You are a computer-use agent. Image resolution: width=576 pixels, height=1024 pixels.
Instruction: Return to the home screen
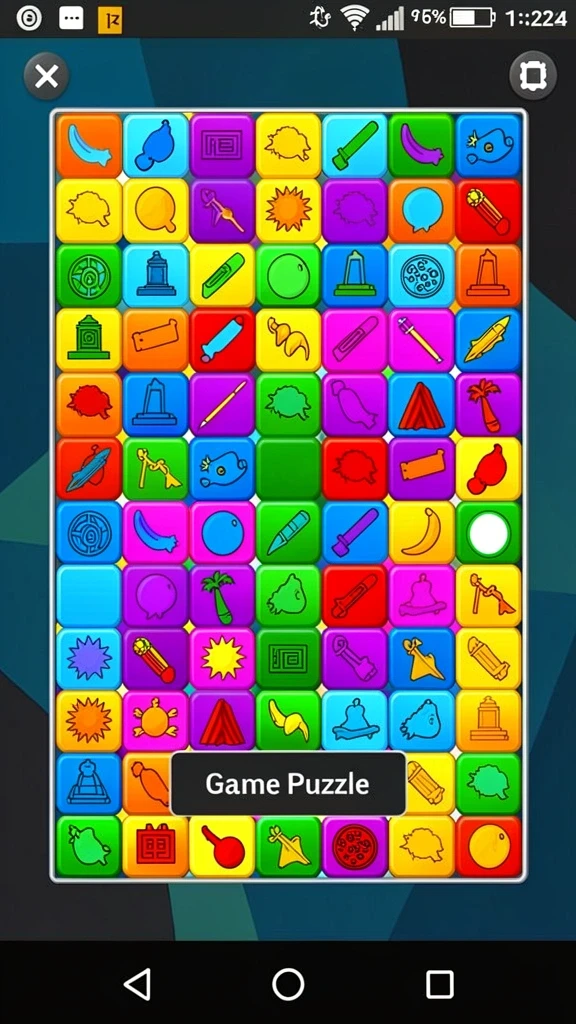[x=288, y=984]
